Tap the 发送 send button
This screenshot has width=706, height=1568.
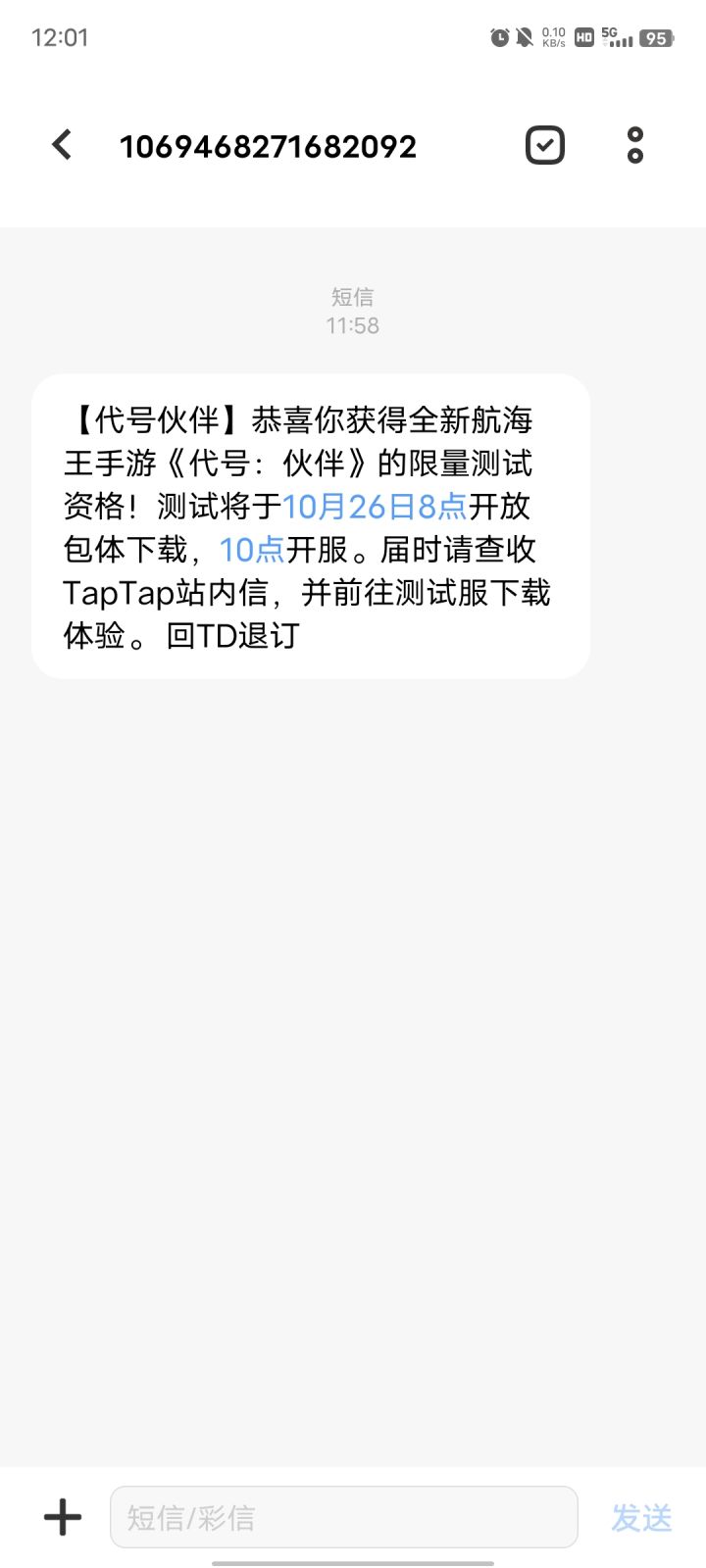coord(641,1517)
